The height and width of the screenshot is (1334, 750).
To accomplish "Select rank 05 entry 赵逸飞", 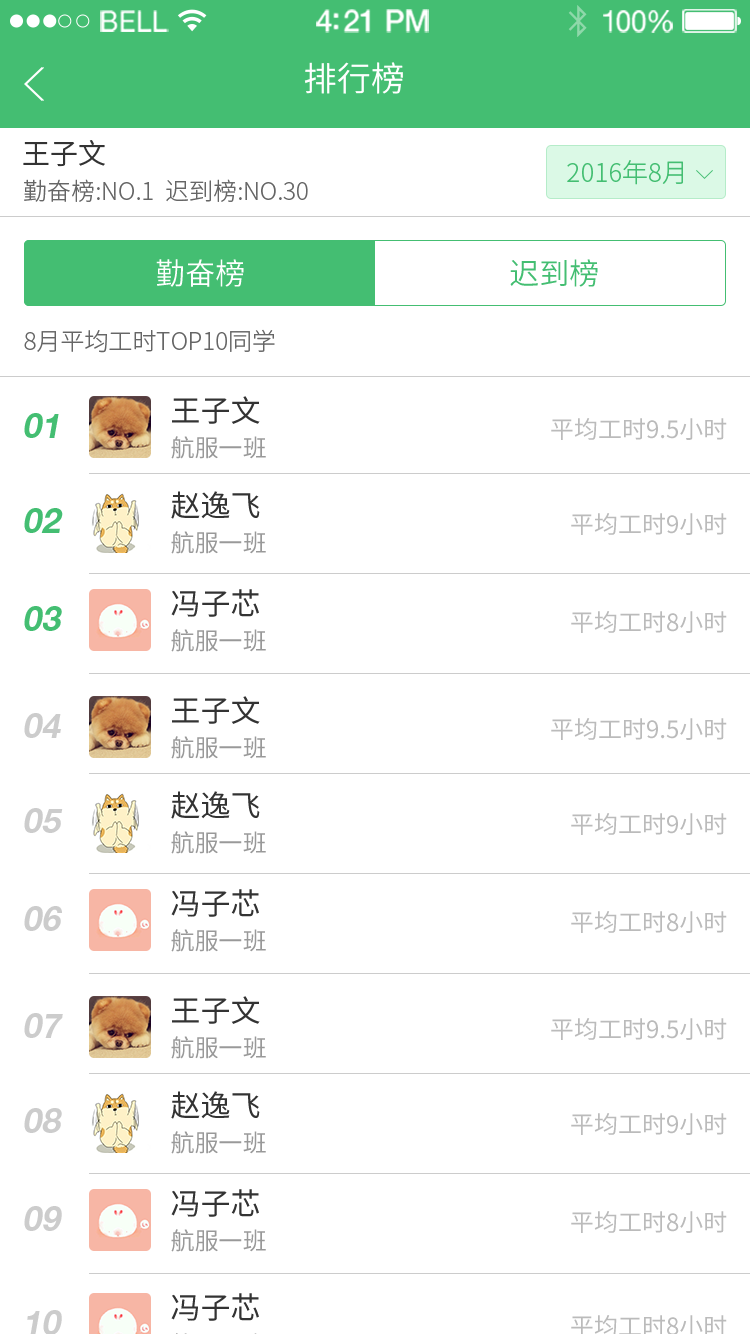I will click(375, 823).
